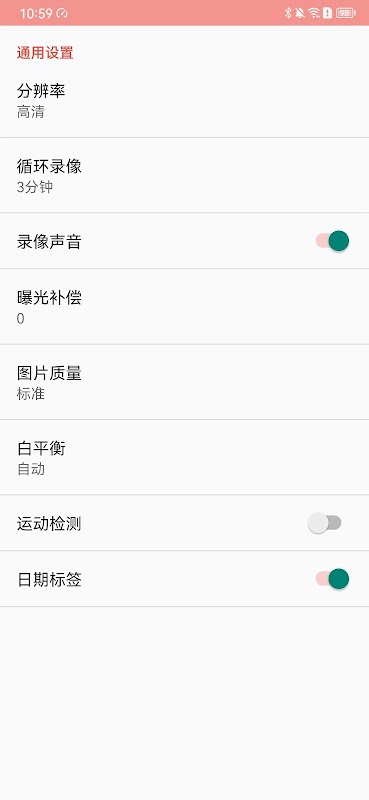Disable the 日期标签 date stamp switch

click(x=332, y=579)
